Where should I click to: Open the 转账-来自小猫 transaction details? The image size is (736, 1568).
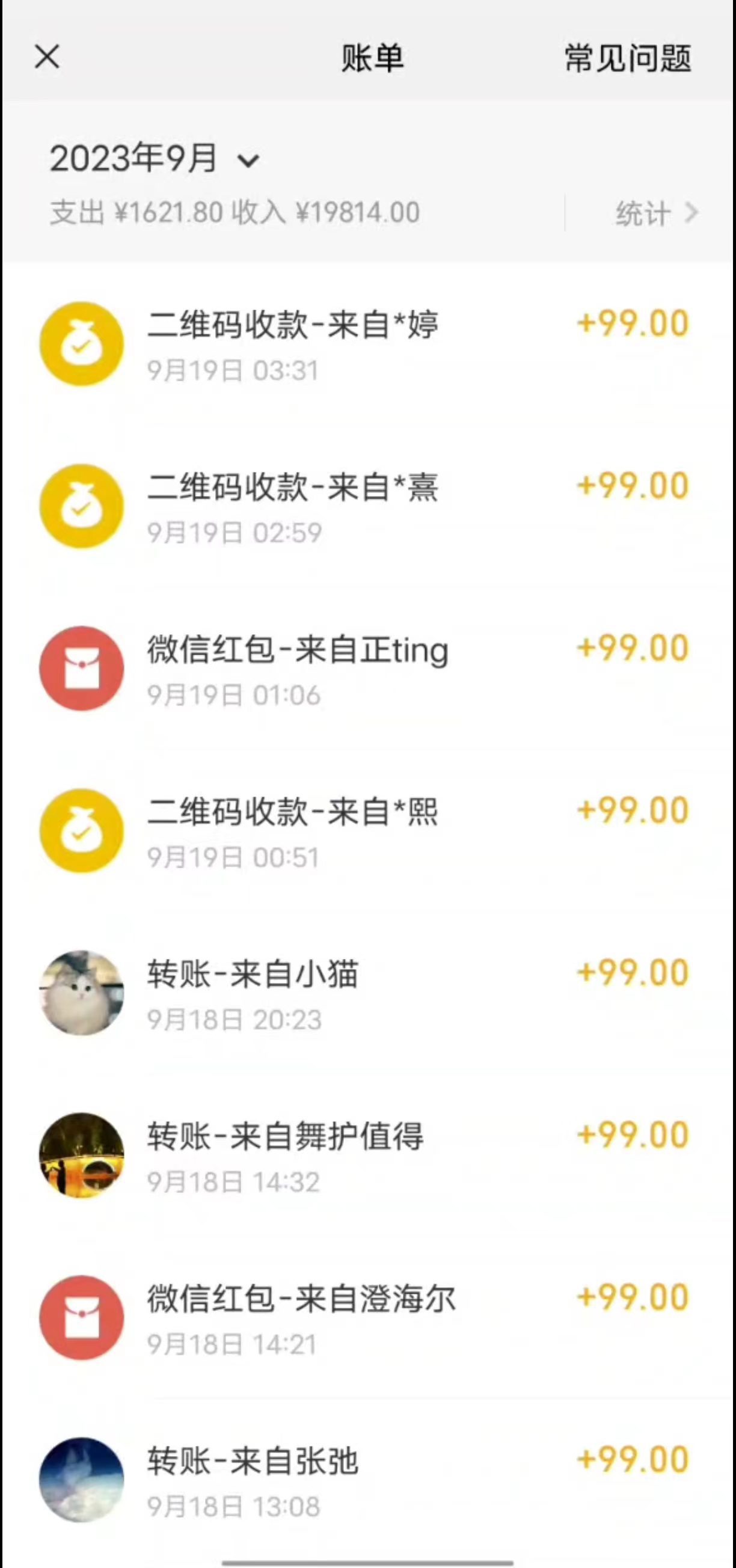coord(253,974)
